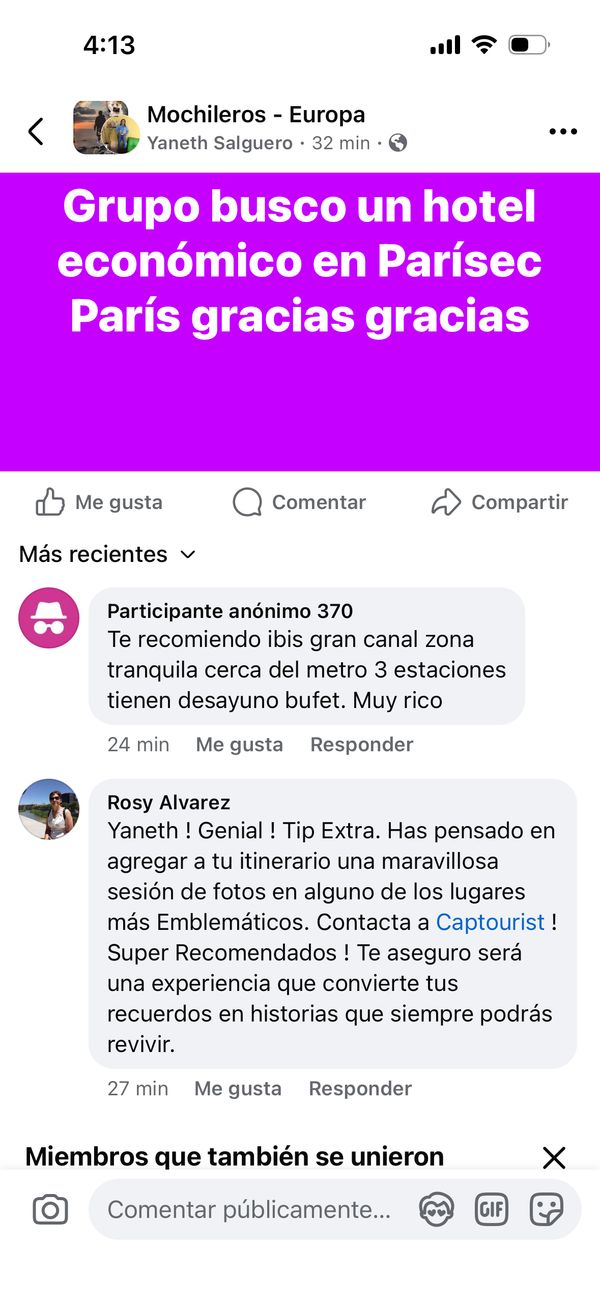Open the sticker picker
Screen dimensions: 600x1301
pyautogui.click(x=546, y=1210)
